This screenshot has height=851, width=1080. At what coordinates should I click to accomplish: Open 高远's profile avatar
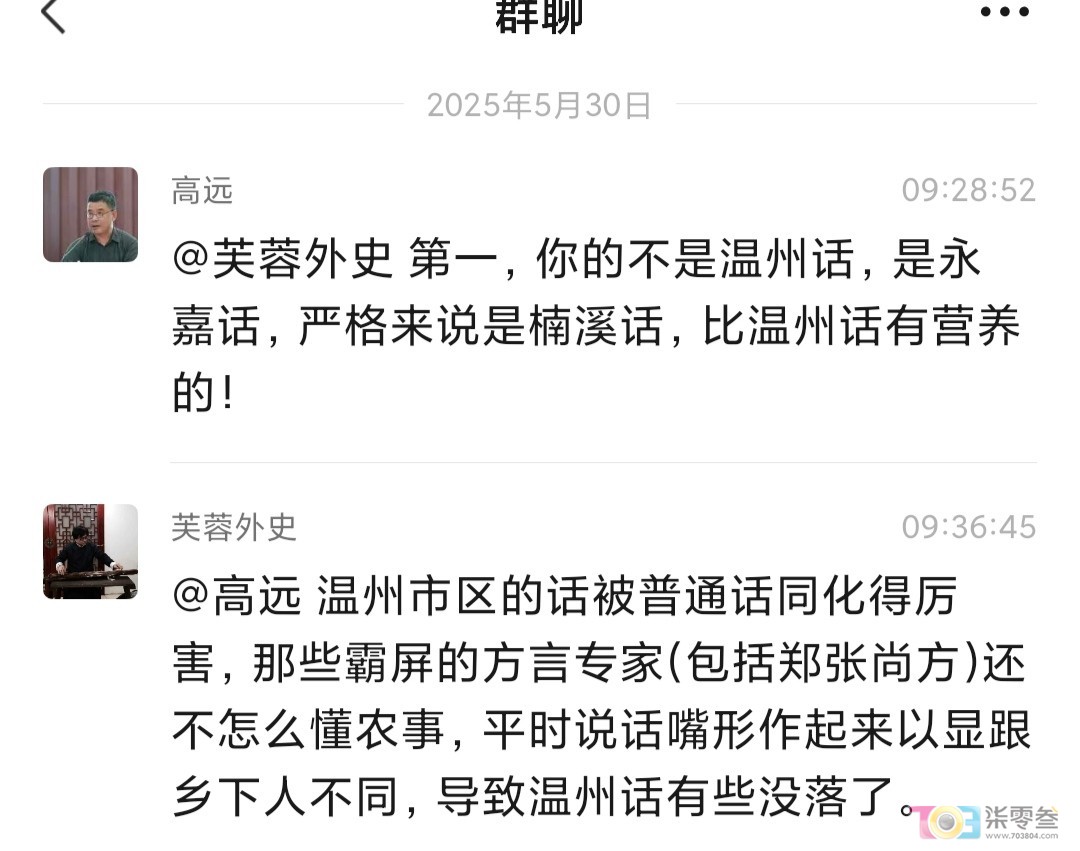tap(90, 215)
